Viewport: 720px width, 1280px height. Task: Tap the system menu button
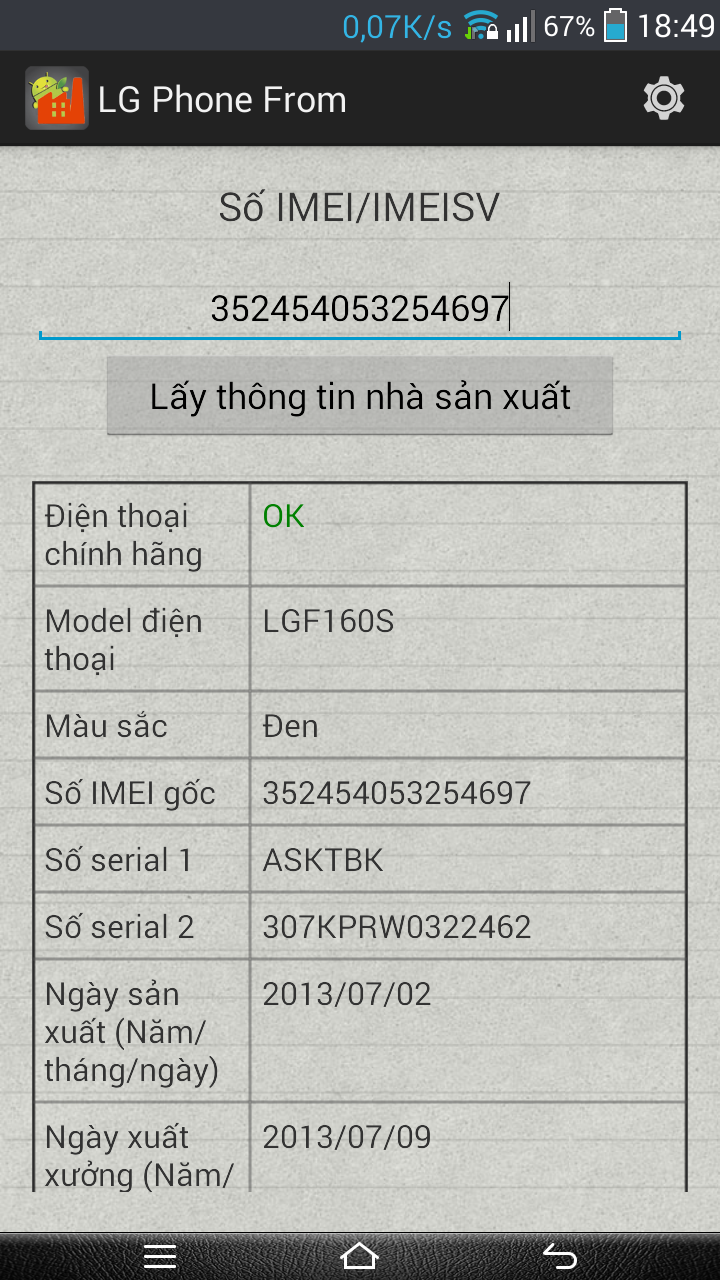pyautogui.click(x=160, y=1255)
